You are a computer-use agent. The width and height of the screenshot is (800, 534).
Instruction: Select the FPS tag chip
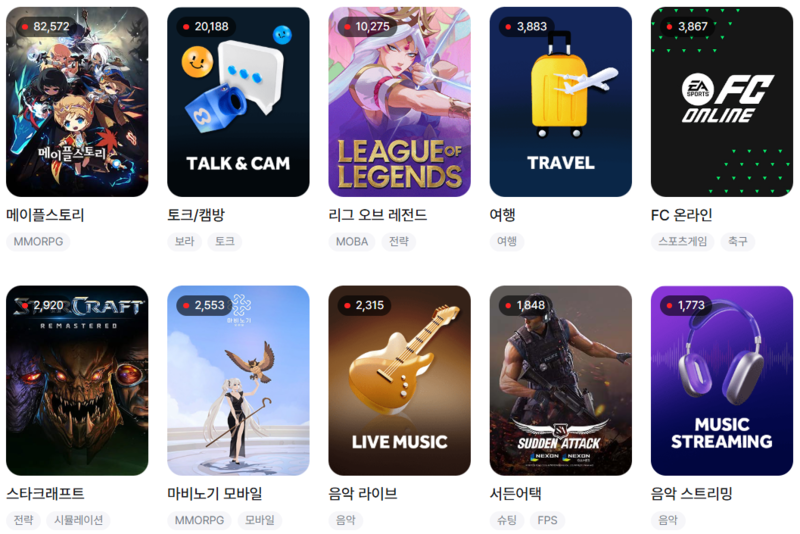547,520
